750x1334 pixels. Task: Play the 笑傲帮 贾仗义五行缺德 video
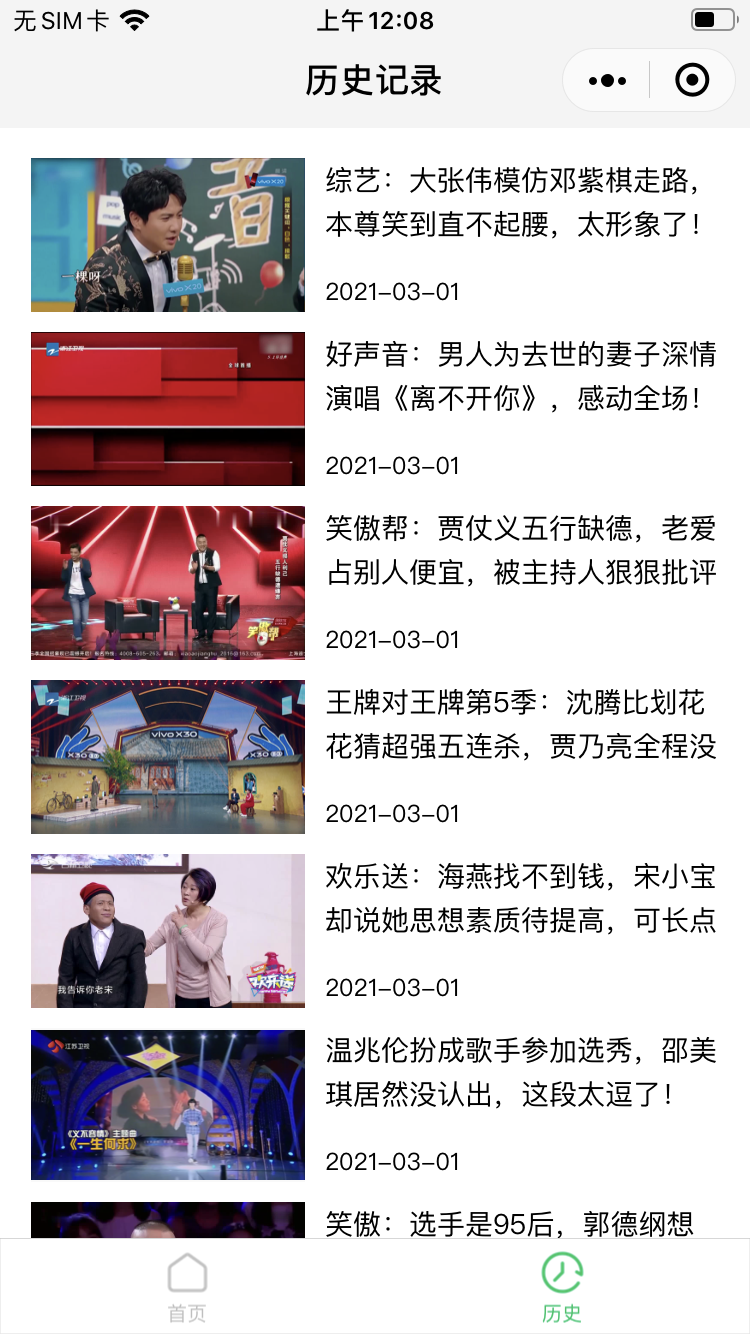375,583
